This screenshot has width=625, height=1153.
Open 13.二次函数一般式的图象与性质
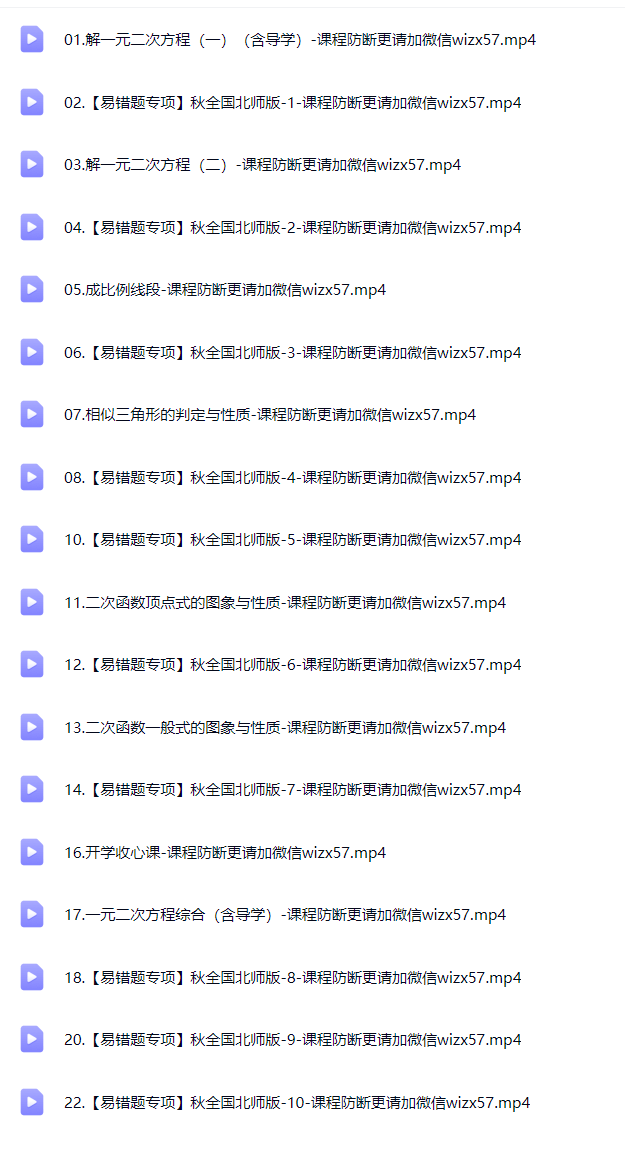[x=285, y=728]
